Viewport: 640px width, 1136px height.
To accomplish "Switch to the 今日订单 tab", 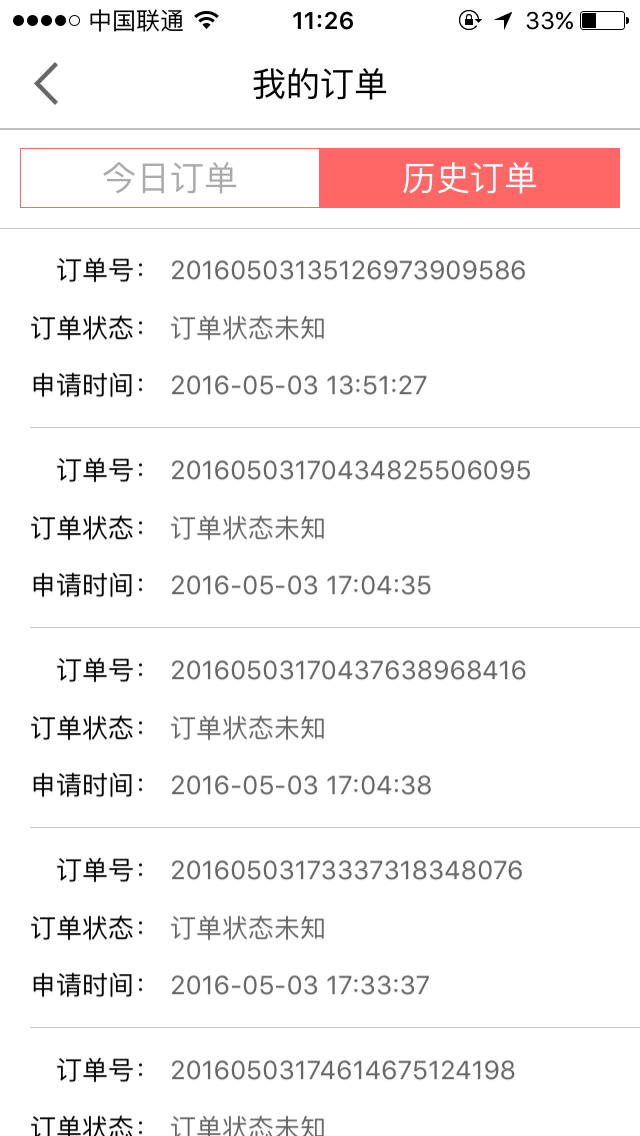I will click(x=170, y=178).
